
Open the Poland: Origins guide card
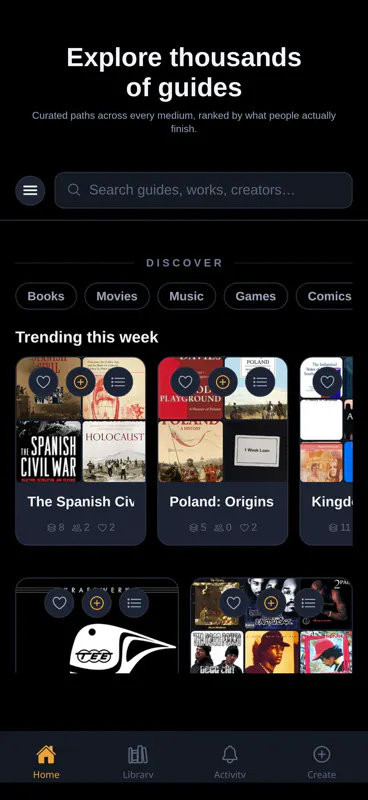pos(223,451)
